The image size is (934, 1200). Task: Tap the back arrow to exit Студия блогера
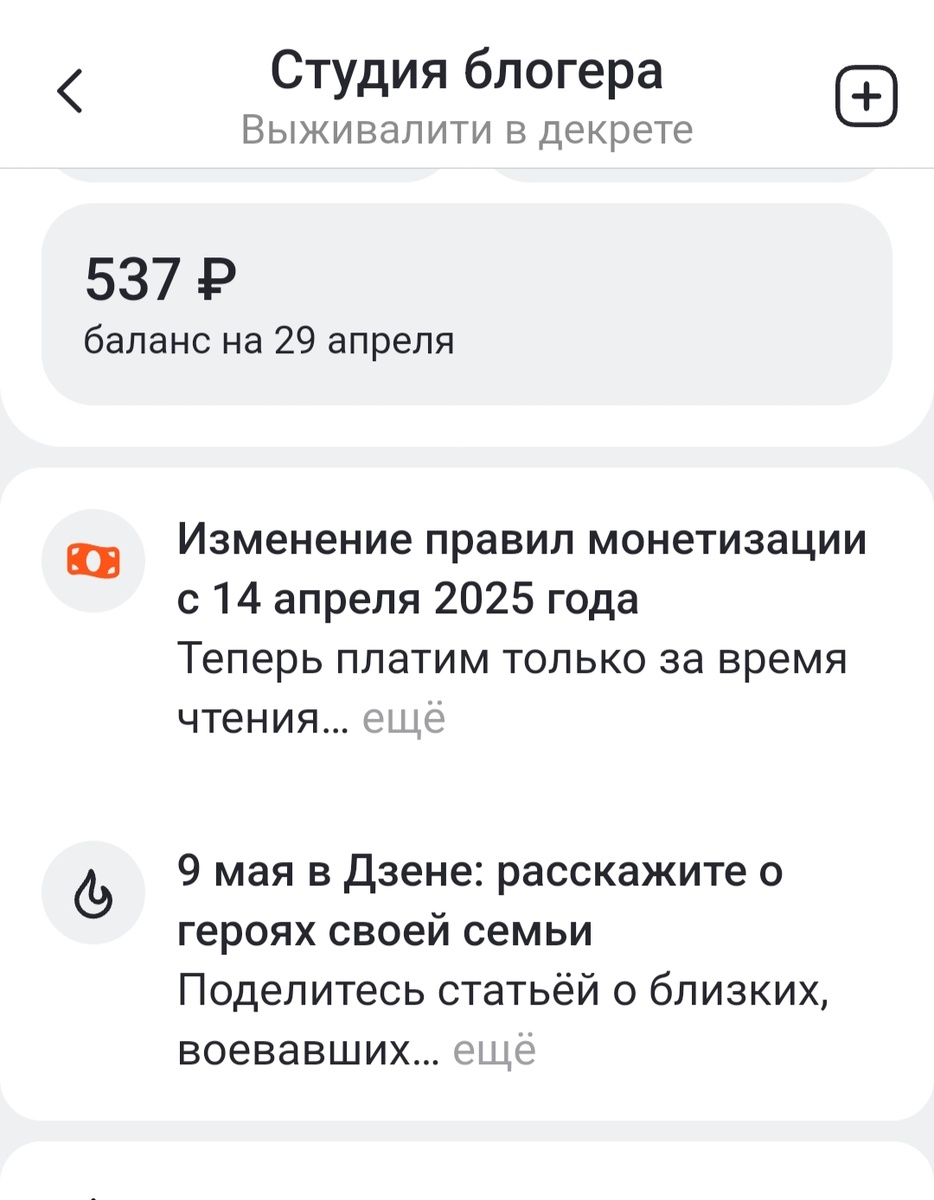[x=69, y=91]
